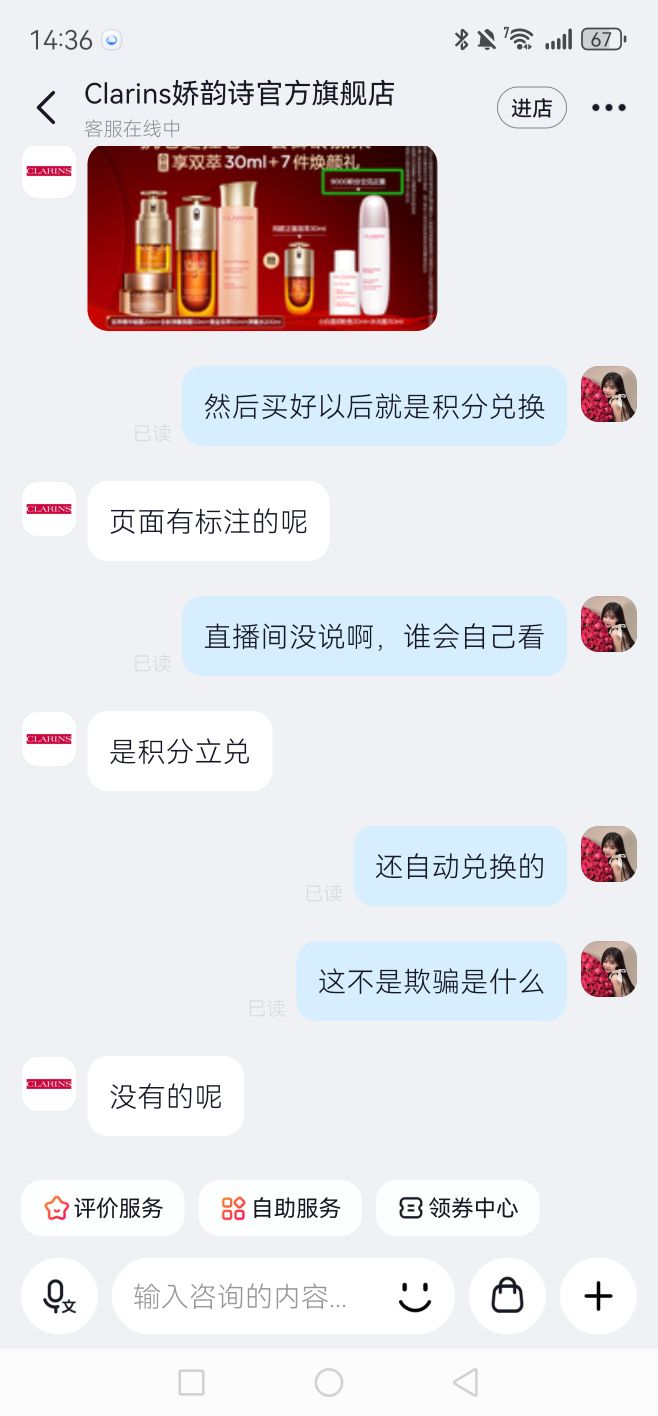Select the 评价服务 chip
658x1416 pixels.
point(103,1208)
